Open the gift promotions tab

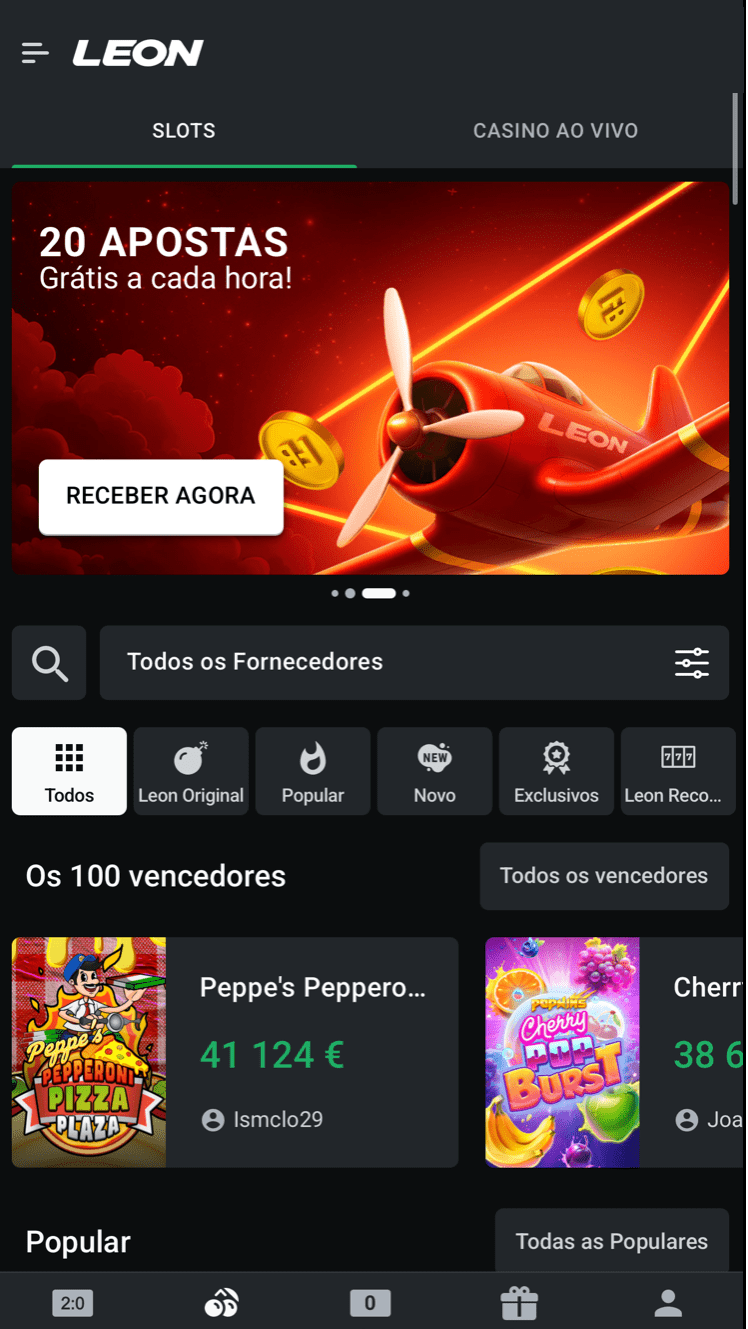coord(519,1303)
